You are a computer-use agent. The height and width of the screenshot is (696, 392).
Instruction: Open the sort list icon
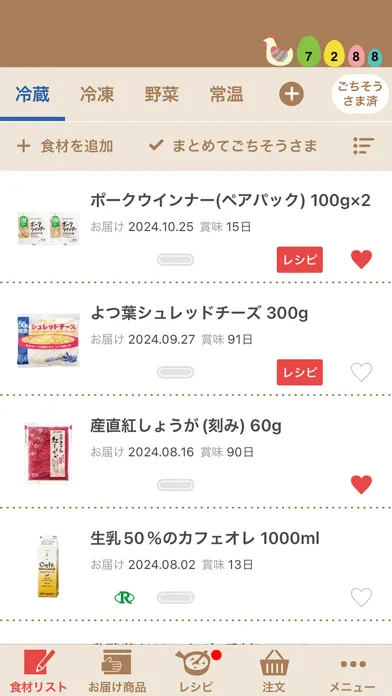pyautogui.click(x=364, y=146)
